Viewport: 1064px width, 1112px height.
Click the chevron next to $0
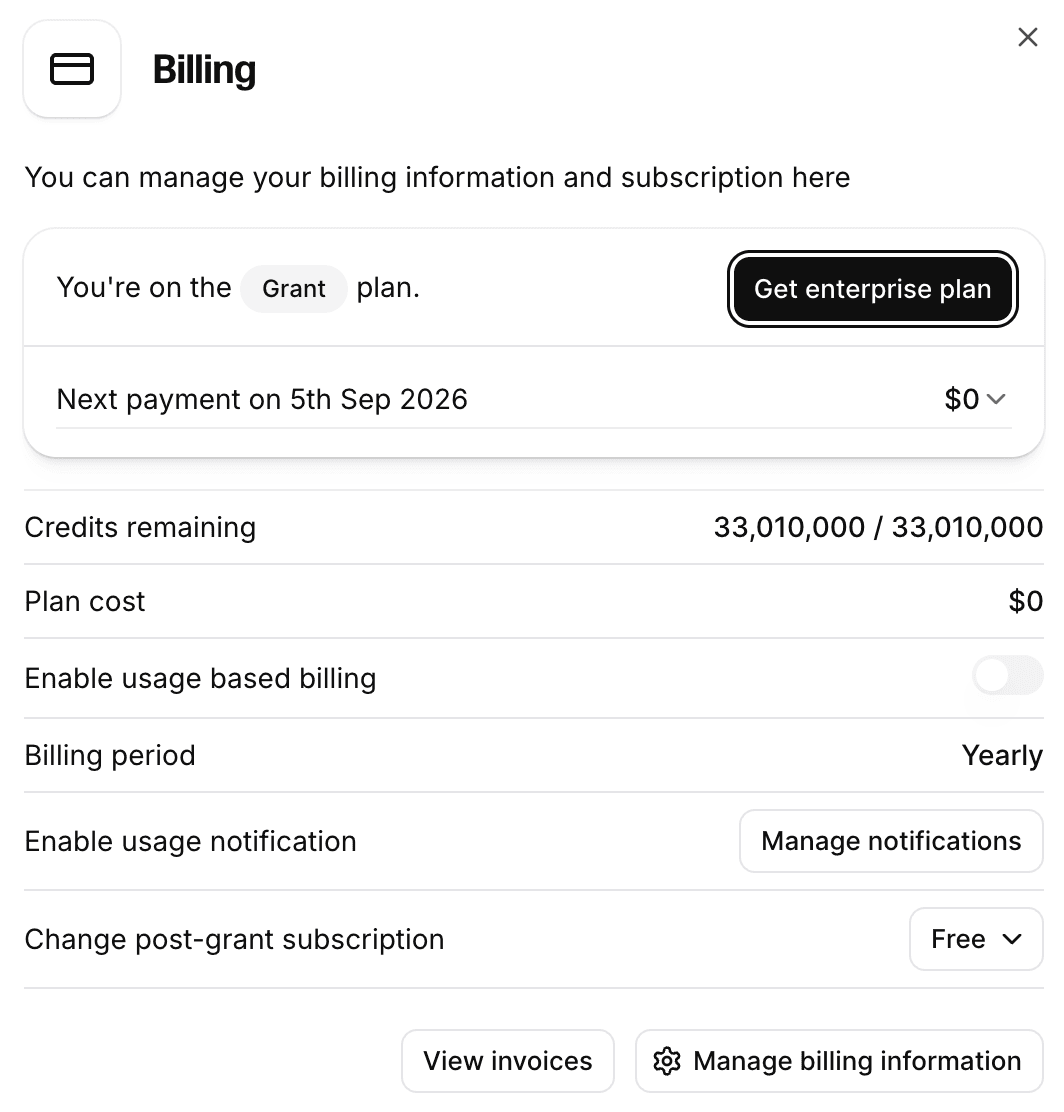click(x=997, y=399)
